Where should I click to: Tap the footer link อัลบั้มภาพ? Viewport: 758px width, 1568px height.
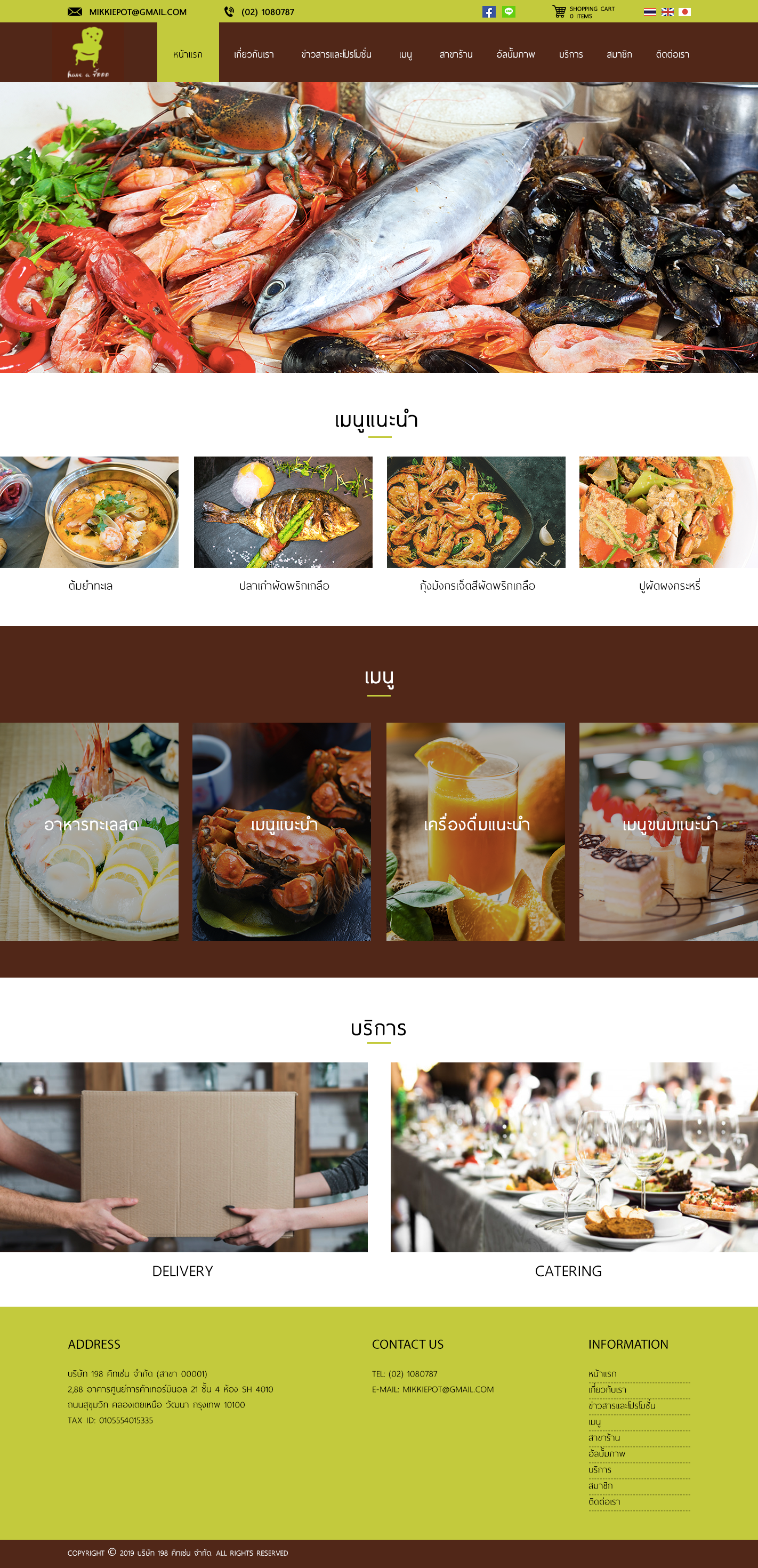(607, 1454)
